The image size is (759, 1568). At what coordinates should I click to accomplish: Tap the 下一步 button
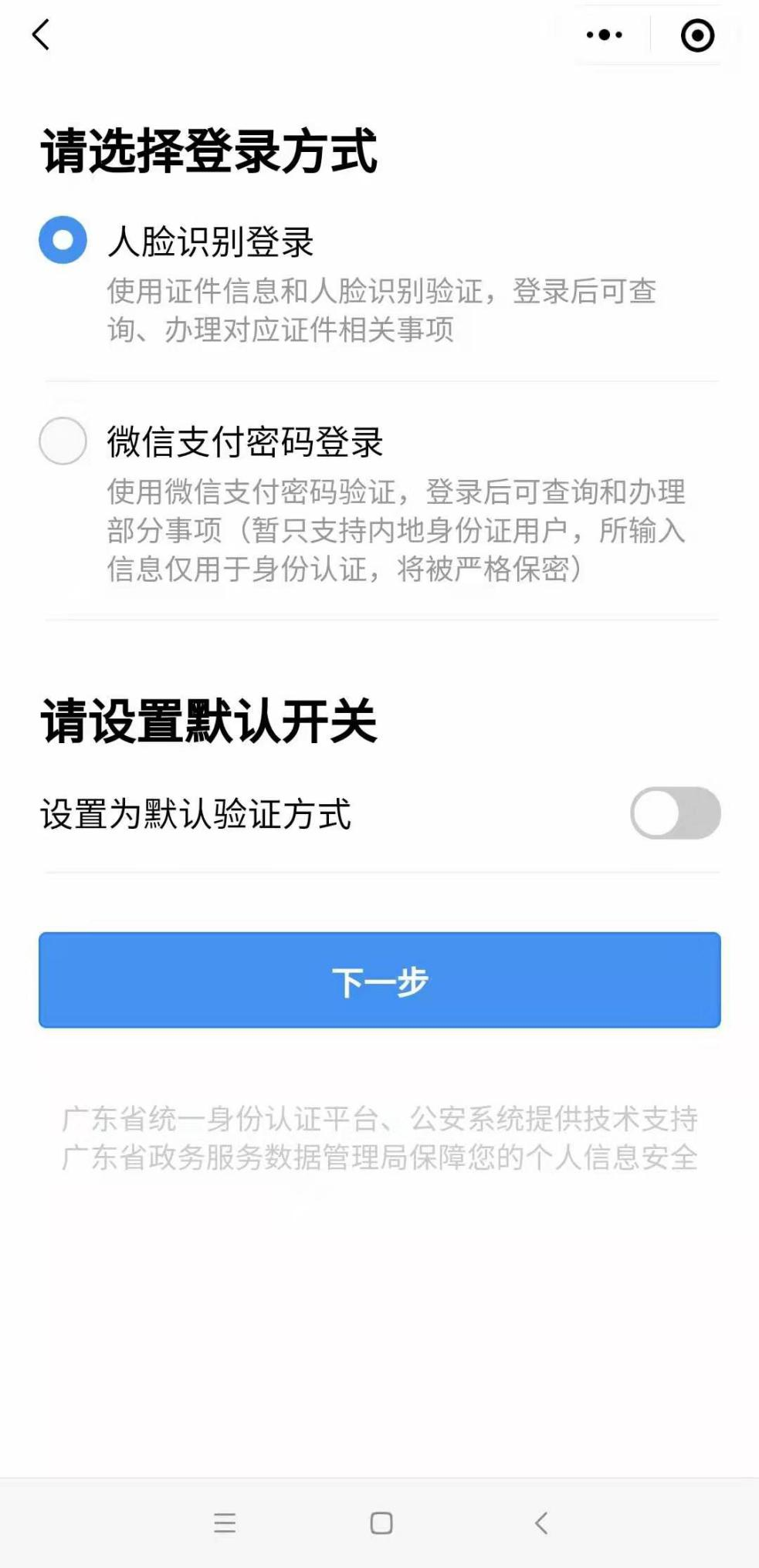click(x=380, y=980)
